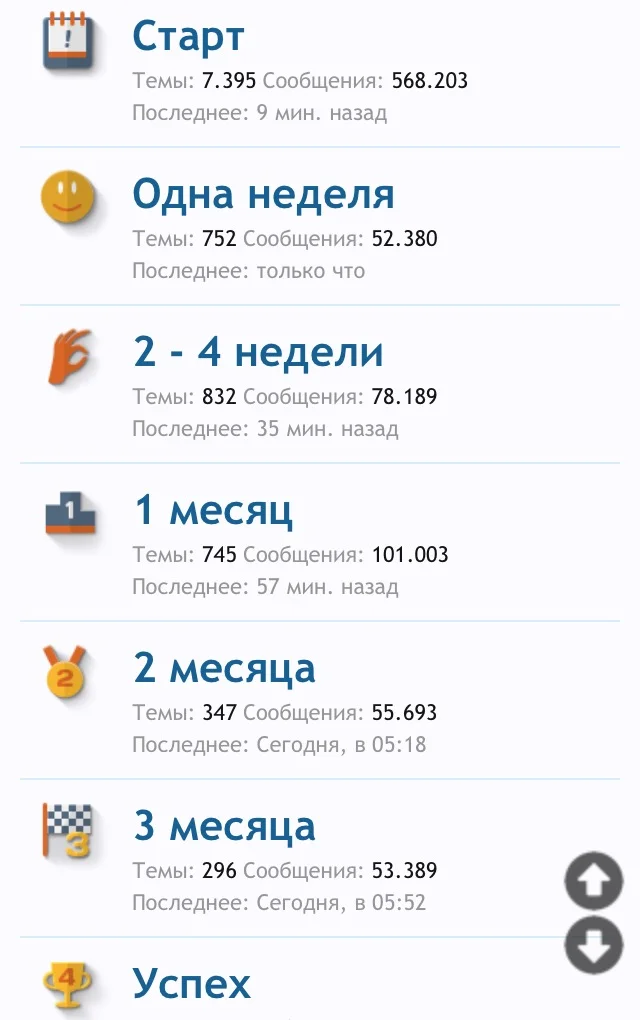
Task: Open the 2 - 4 недели forum
Action: pyautogui.click(x=258, y=352)
